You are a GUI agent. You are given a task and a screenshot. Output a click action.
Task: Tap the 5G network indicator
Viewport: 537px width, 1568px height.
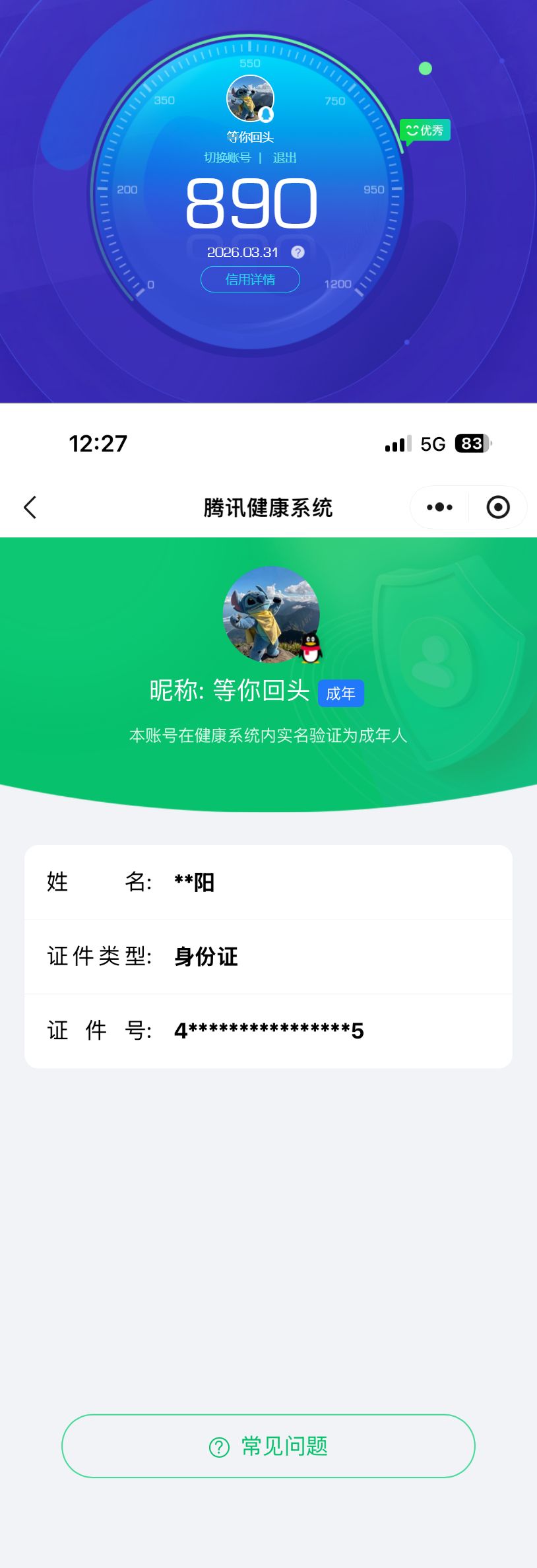tap(432, 443)
